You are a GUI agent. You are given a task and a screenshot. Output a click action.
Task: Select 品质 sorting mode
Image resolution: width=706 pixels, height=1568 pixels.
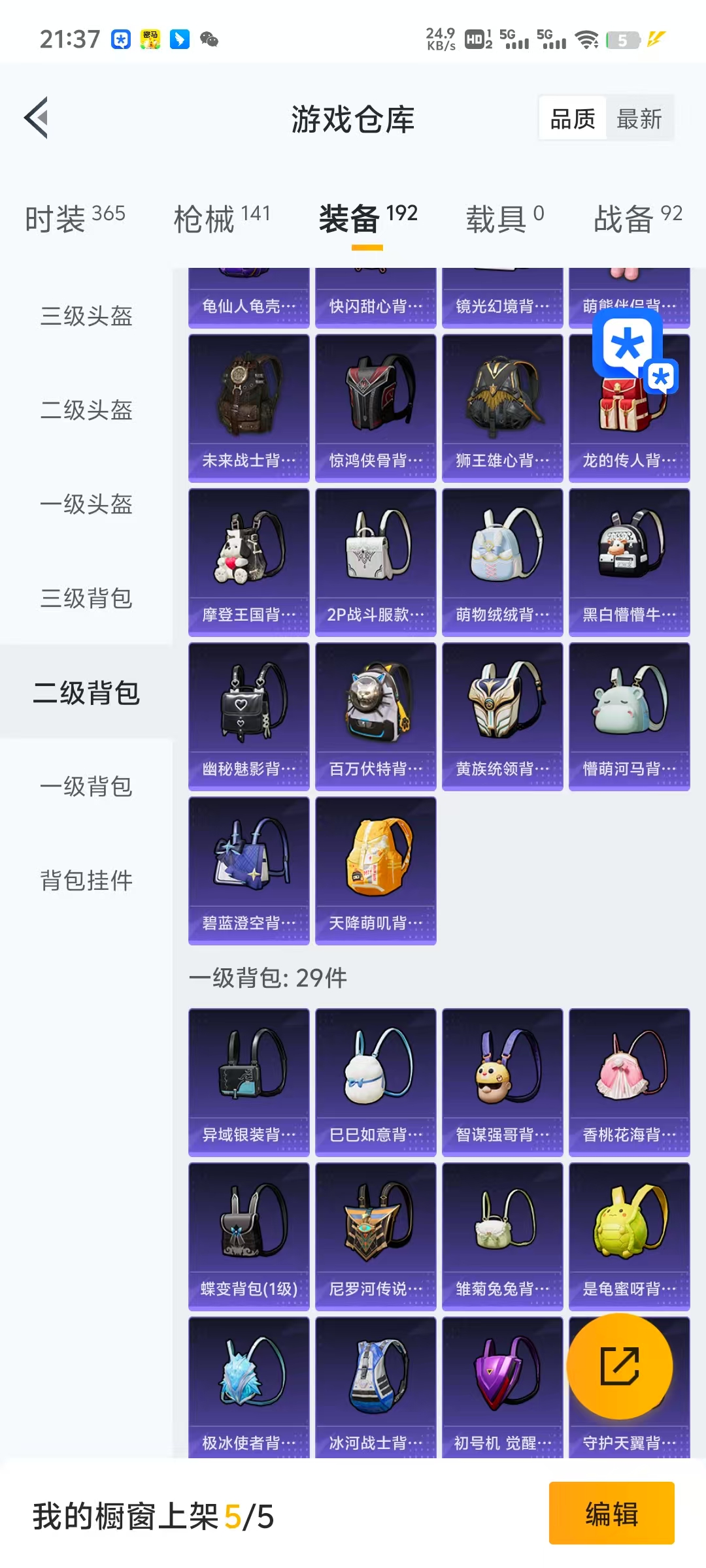point(572,118)
